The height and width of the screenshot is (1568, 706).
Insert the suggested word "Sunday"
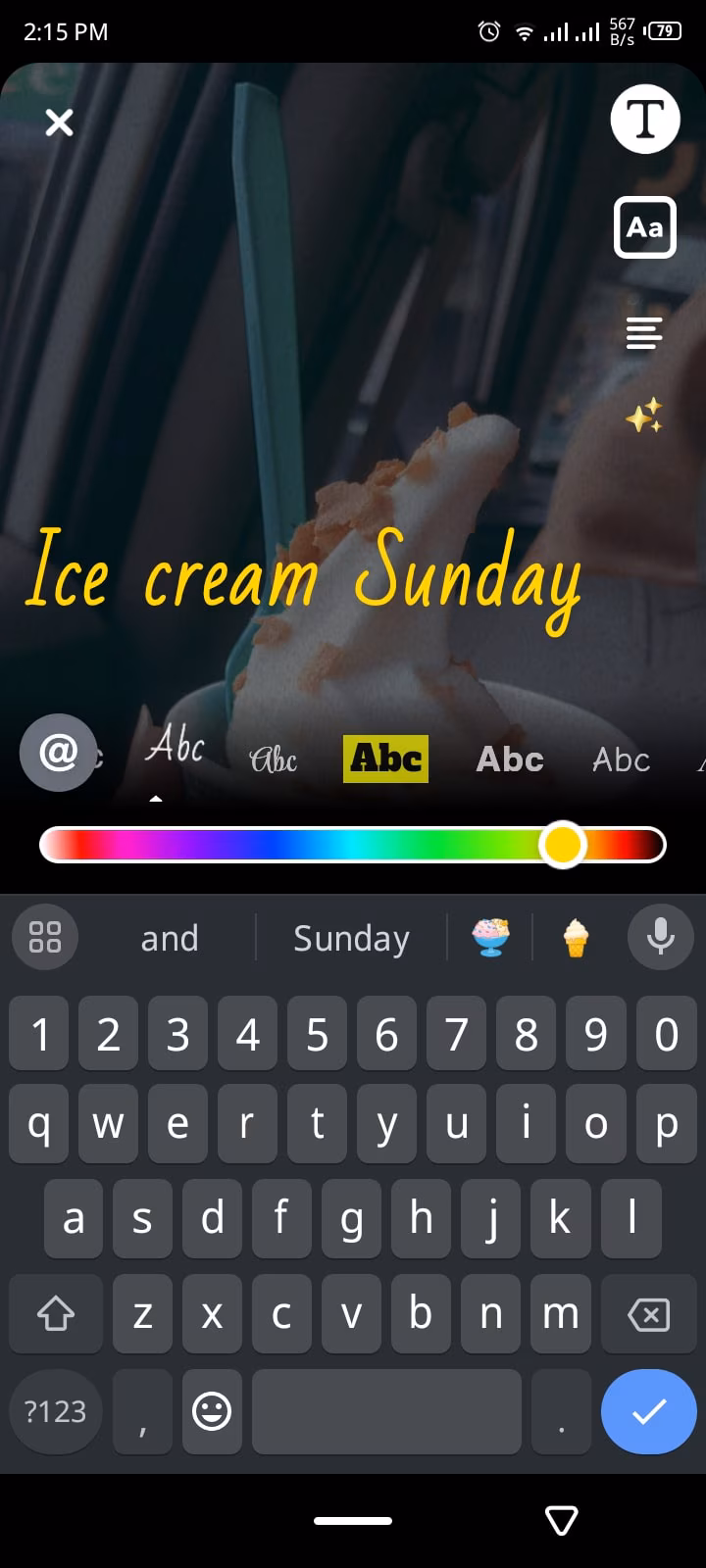[x=351, y=938]
